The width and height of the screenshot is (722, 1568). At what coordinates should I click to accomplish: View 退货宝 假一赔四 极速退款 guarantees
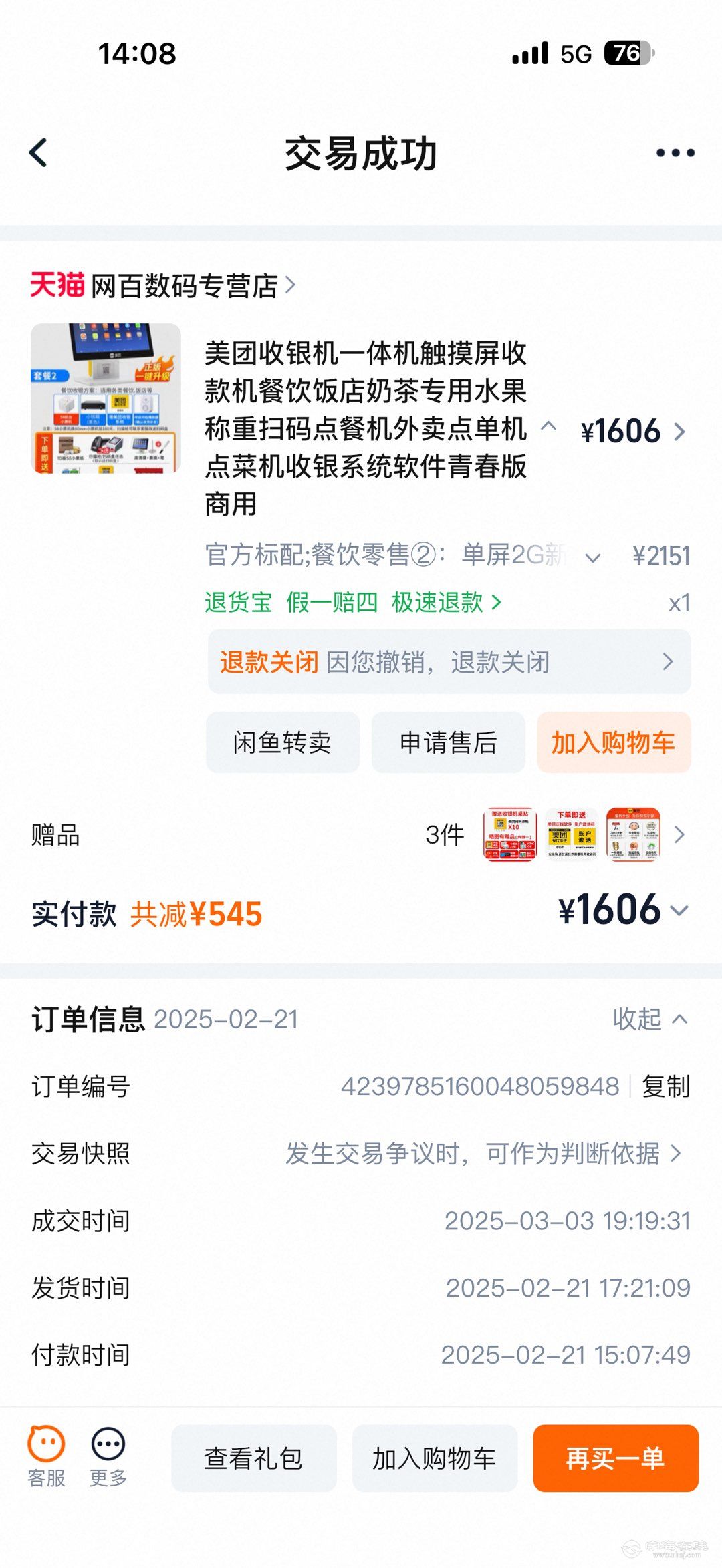tap(352, 603)
